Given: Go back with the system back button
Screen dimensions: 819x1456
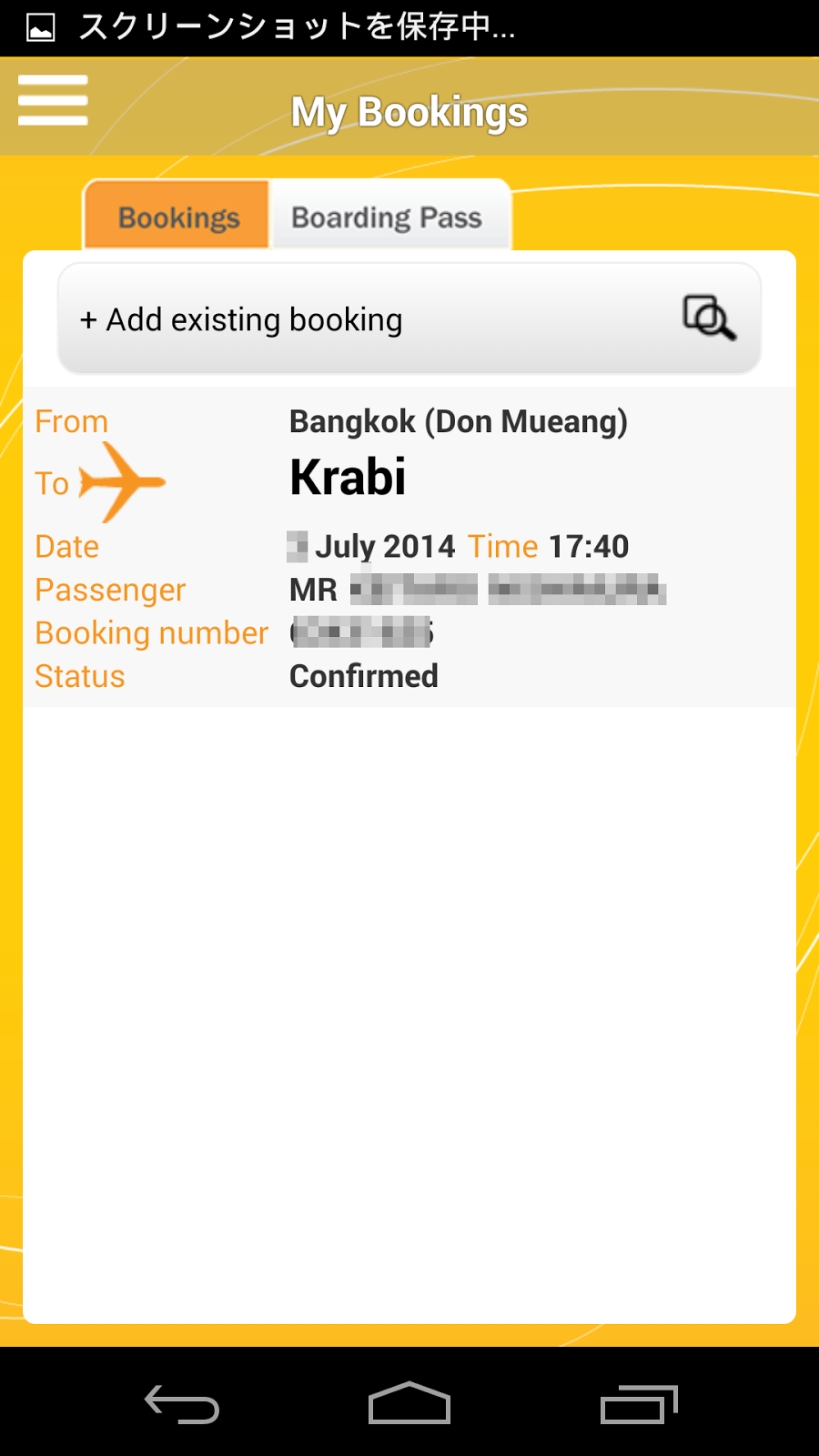Looking at the screenshot, I should tap(182, 1404).
